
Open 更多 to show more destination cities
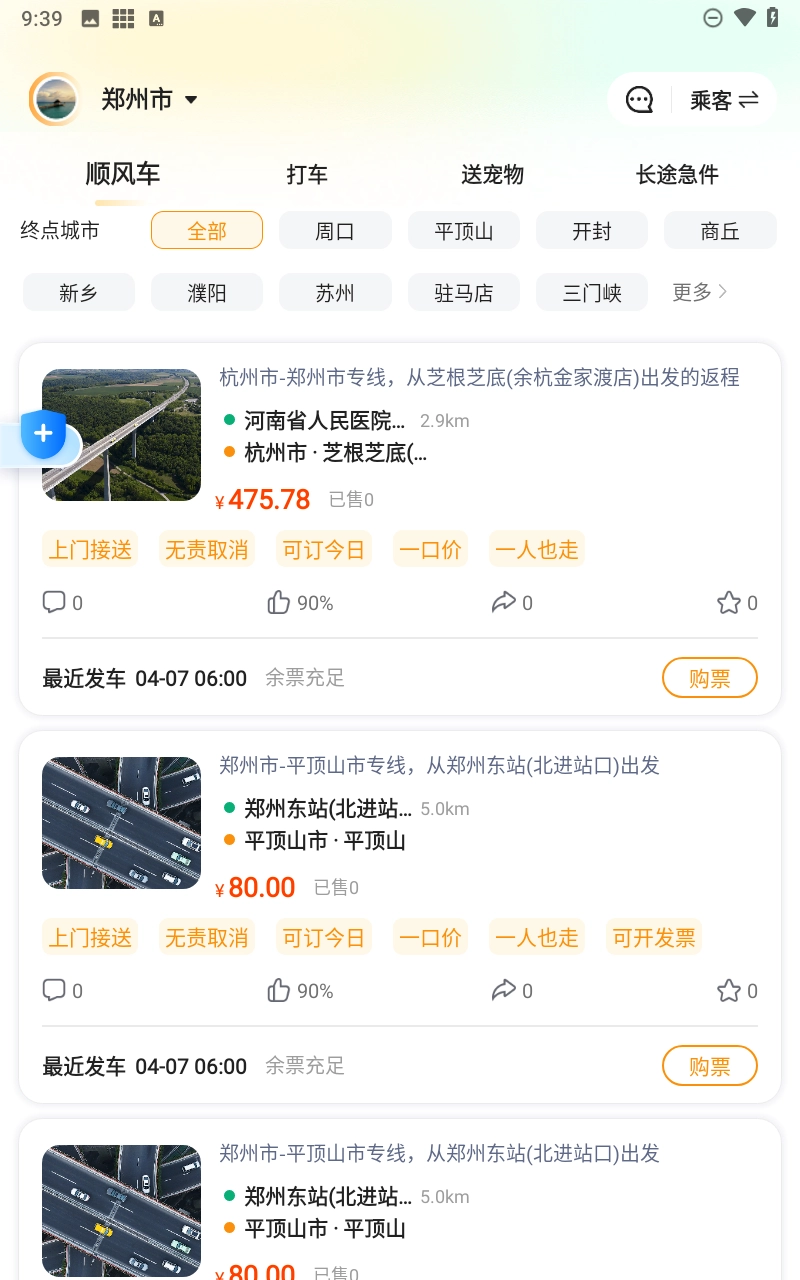(x=698, y=292)
